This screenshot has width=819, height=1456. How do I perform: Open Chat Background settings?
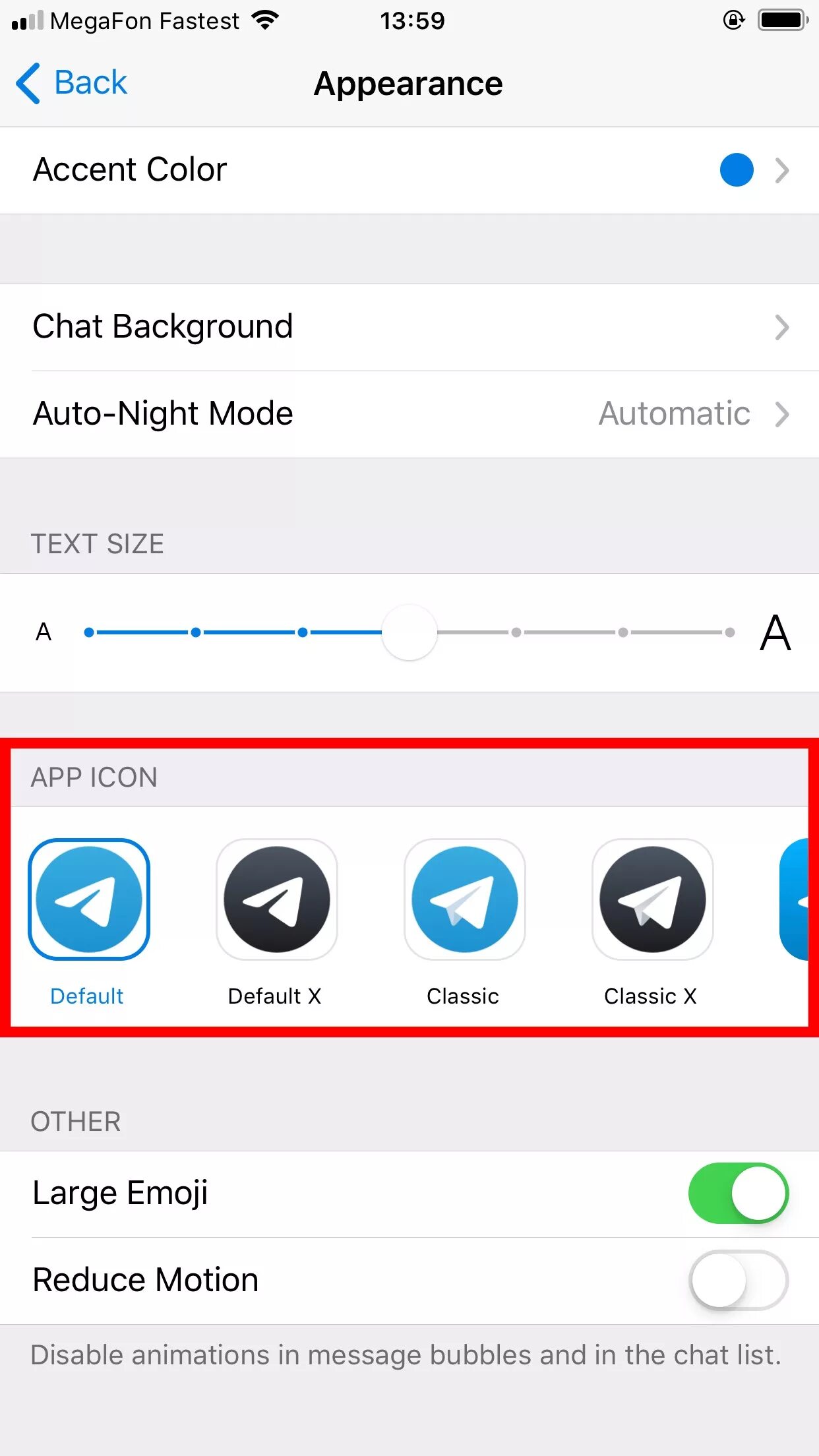[x=409, y=327]
